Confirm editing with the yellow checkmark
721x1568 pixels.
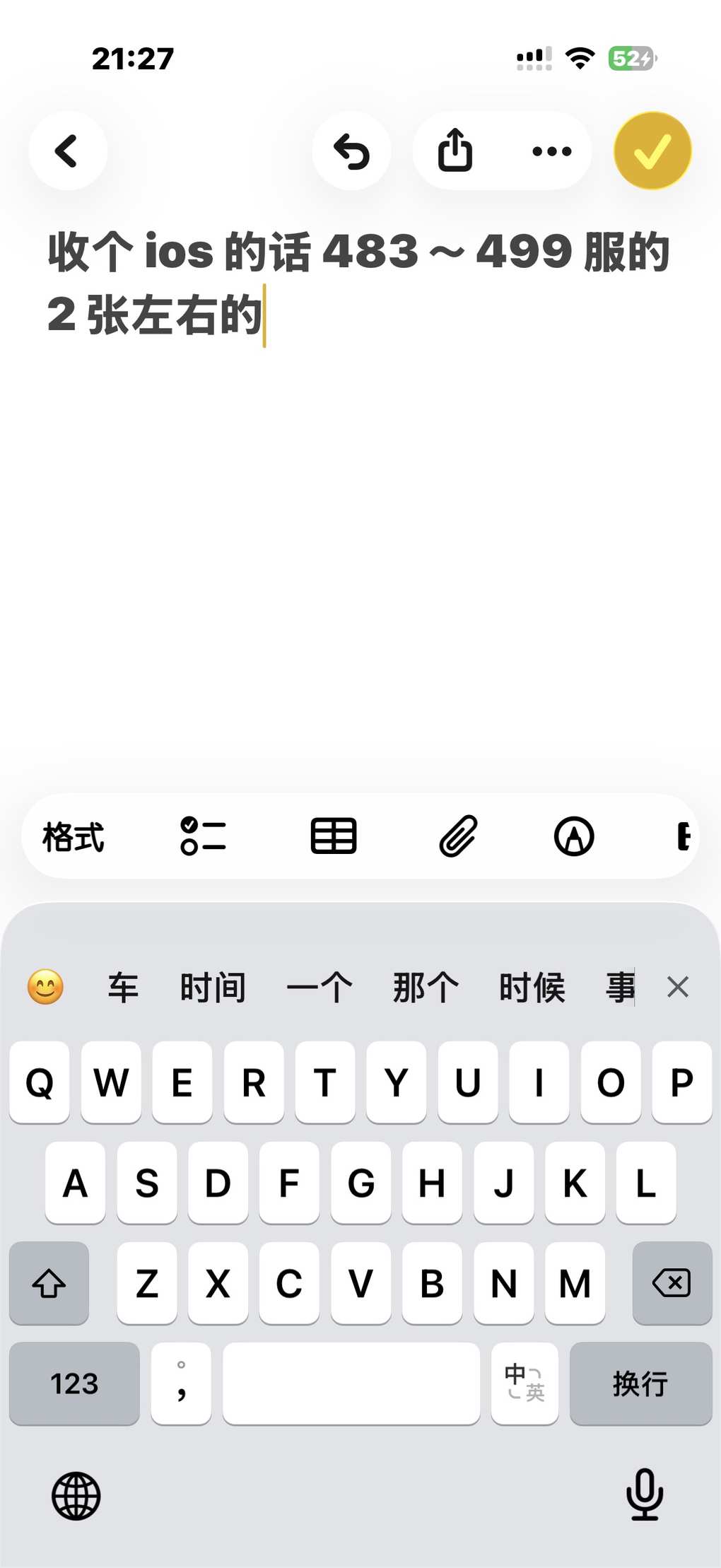[x=652, y=151]
